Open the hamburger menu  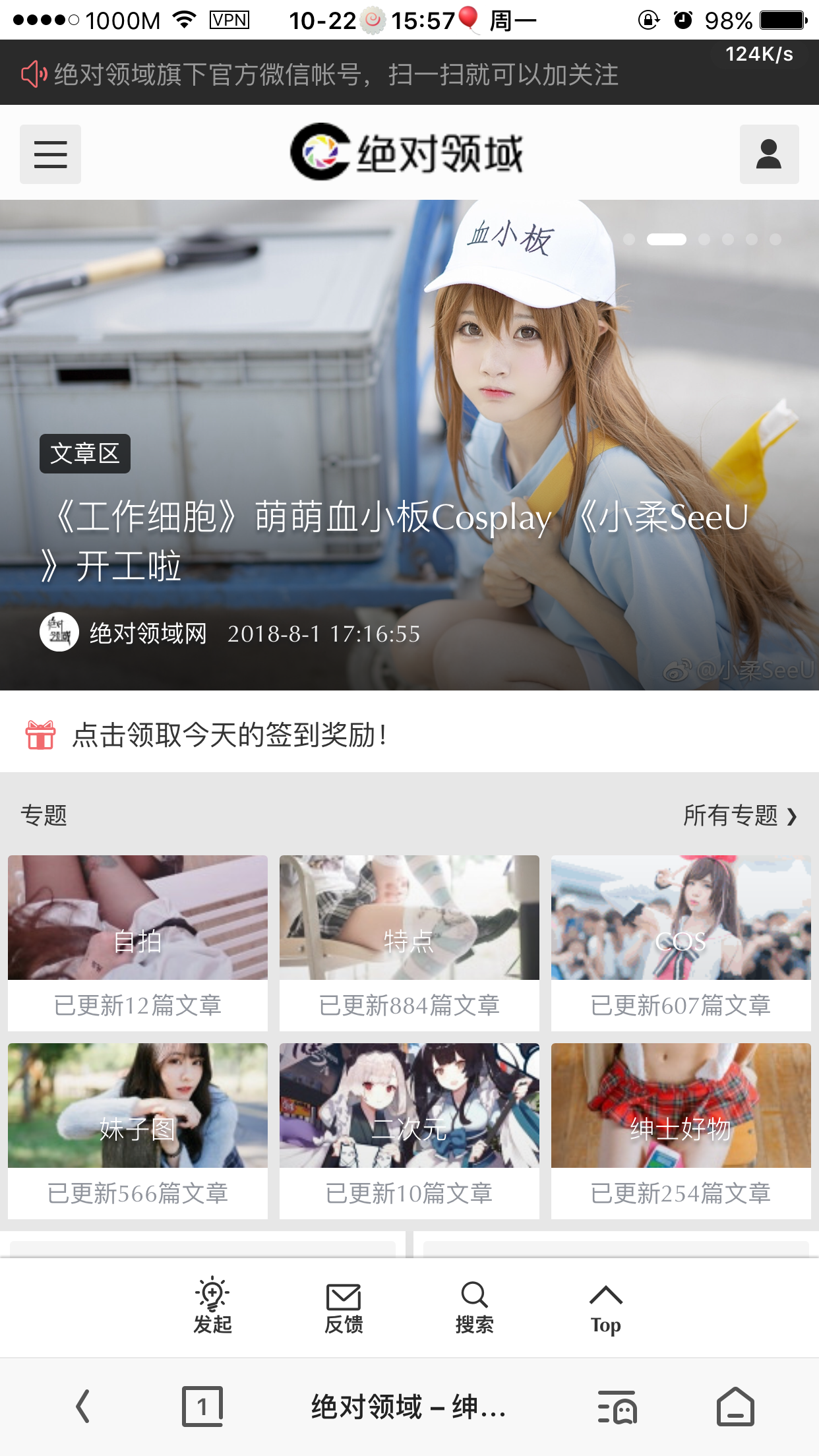(50, 154)
